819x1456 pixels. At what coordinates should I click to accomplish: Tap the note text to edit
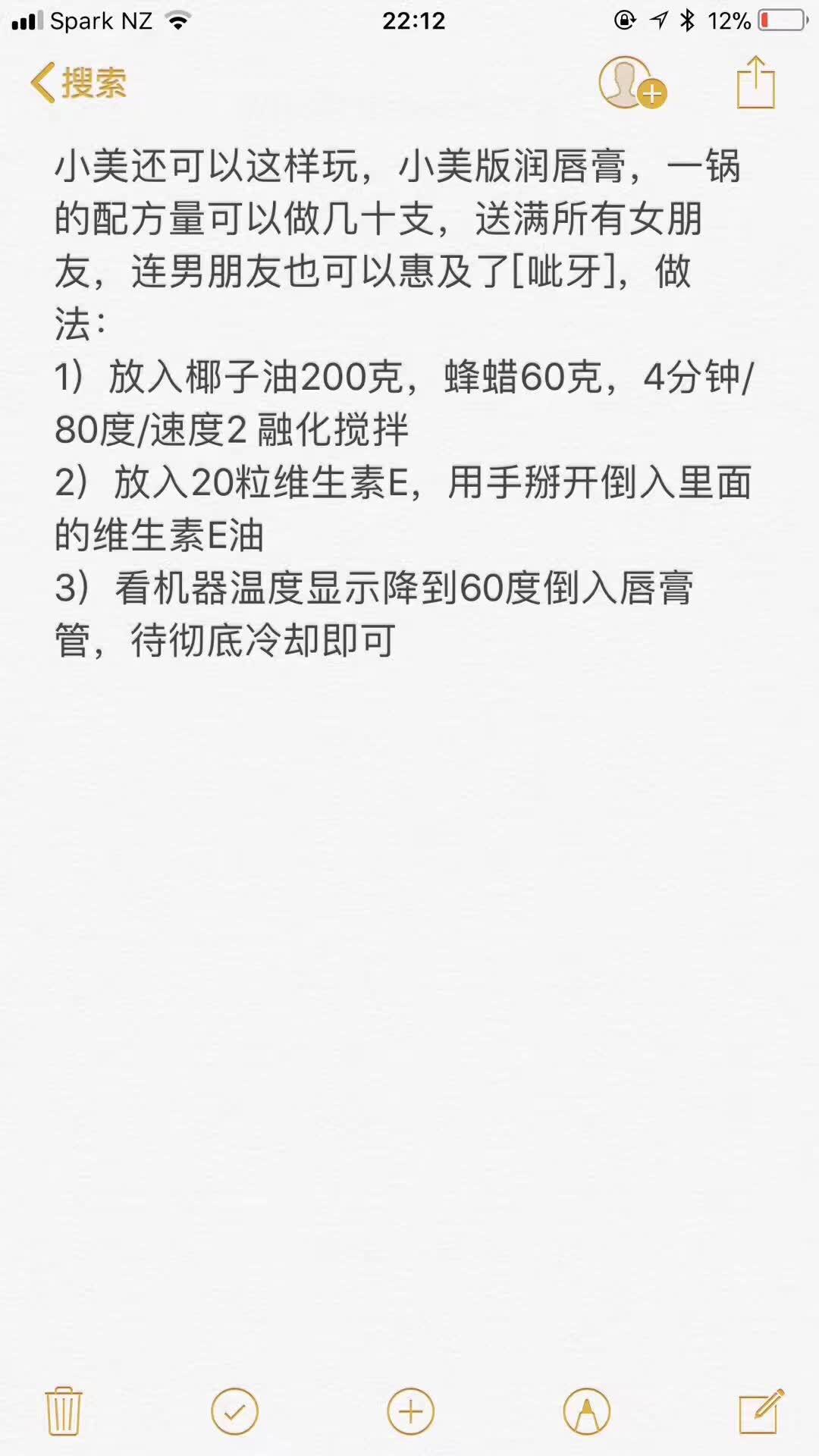403,403
